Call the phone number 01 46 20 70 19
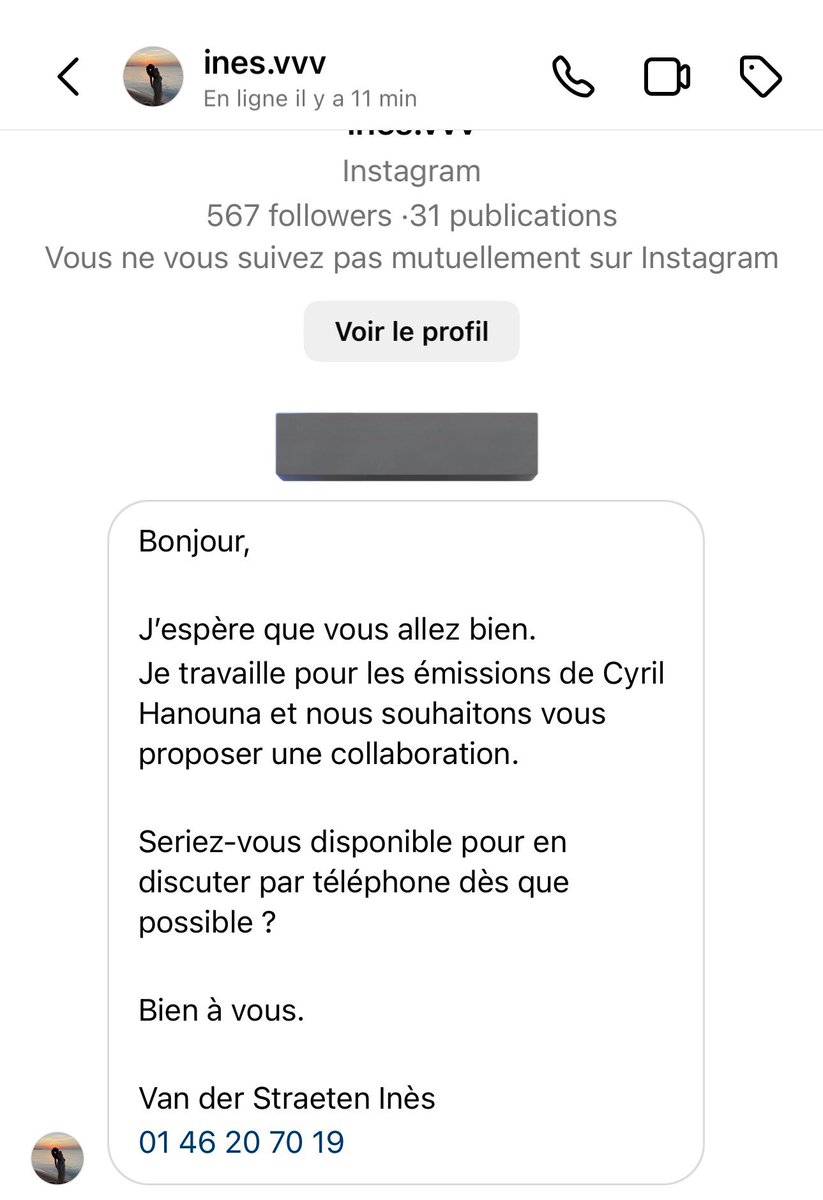 click(241, 1141)
